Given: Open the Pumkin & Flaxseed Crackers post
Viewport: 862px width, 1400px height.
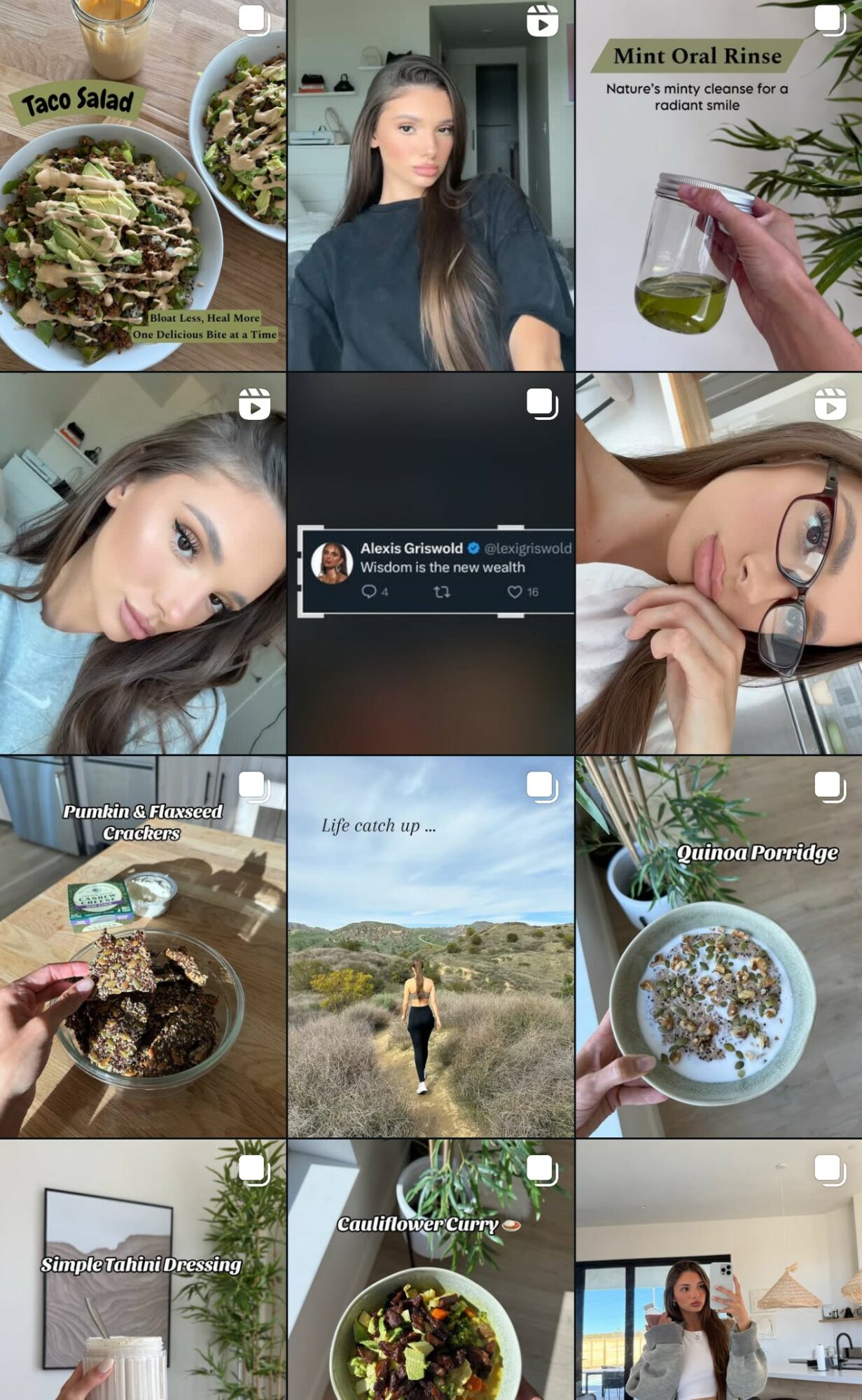Looking at the screenshot, I should pos(143,946).
